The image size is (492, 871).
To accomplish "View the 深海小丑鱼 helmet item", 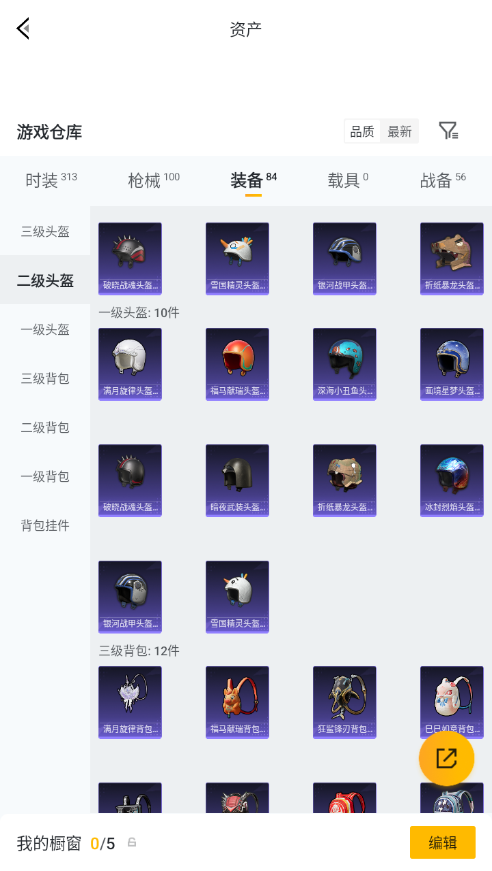I will tap(344, 364).
